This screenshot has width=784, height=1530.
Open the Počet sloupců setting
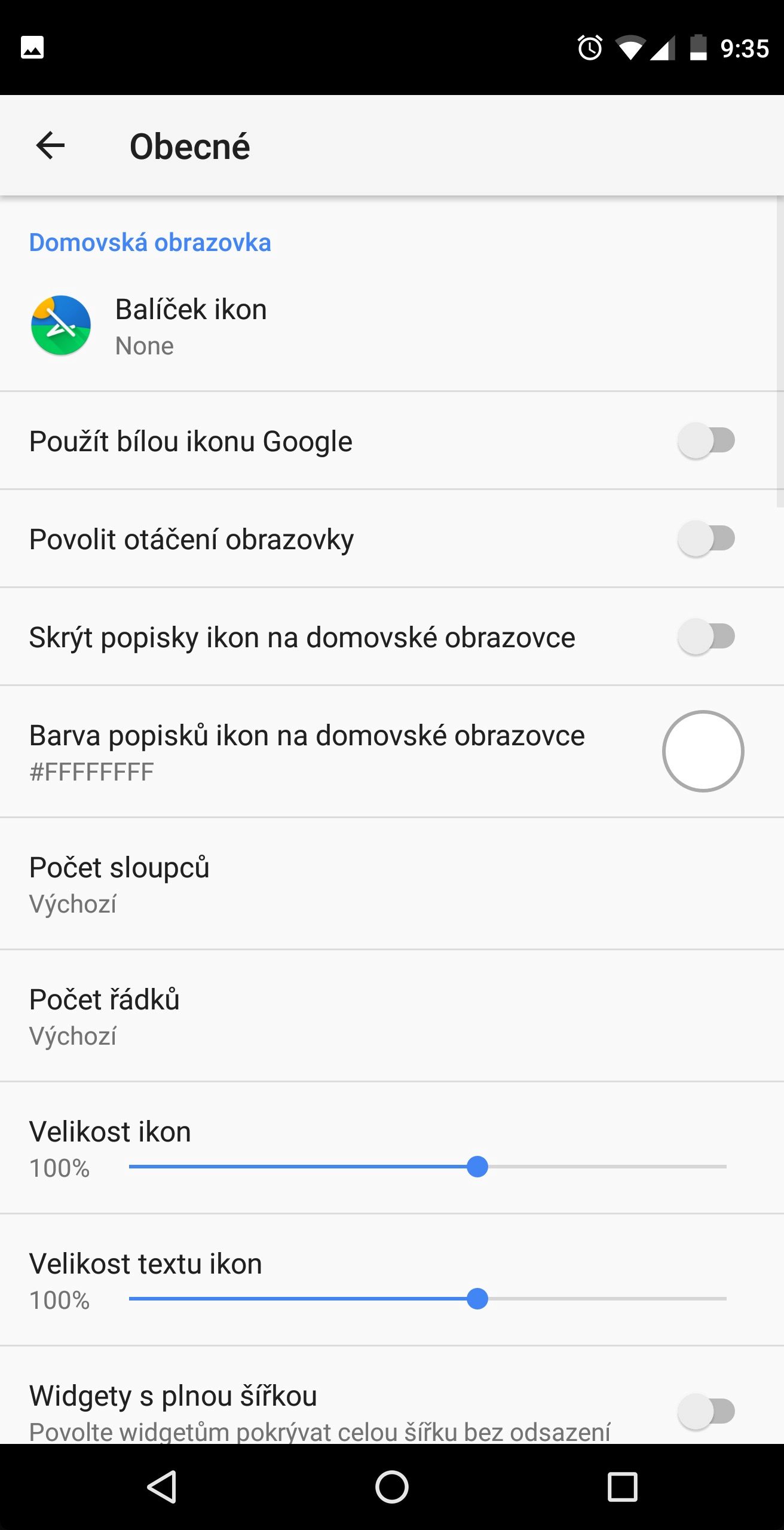[x=392, y=883]
